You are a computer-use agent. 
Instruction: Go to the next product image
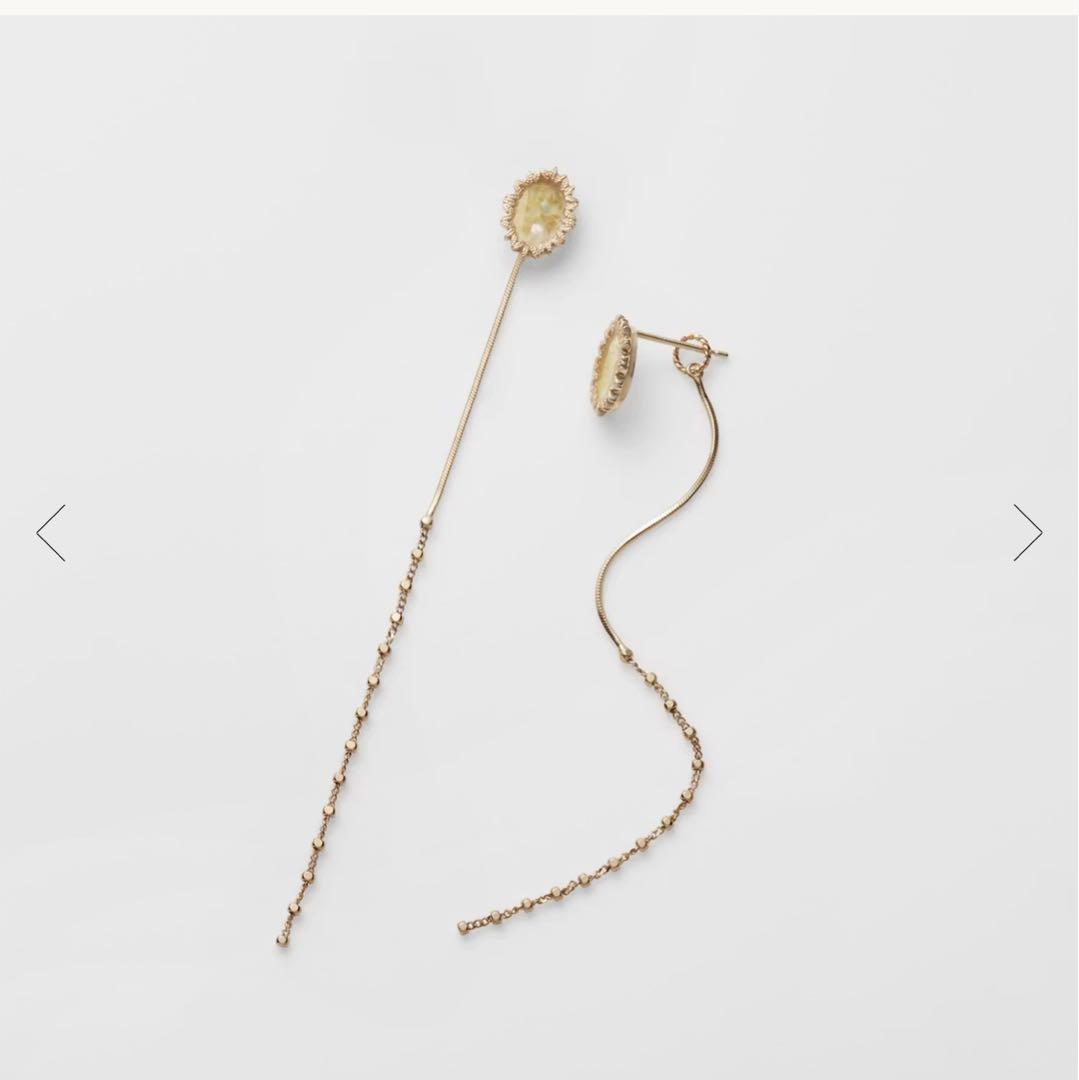pos(1027,533)
